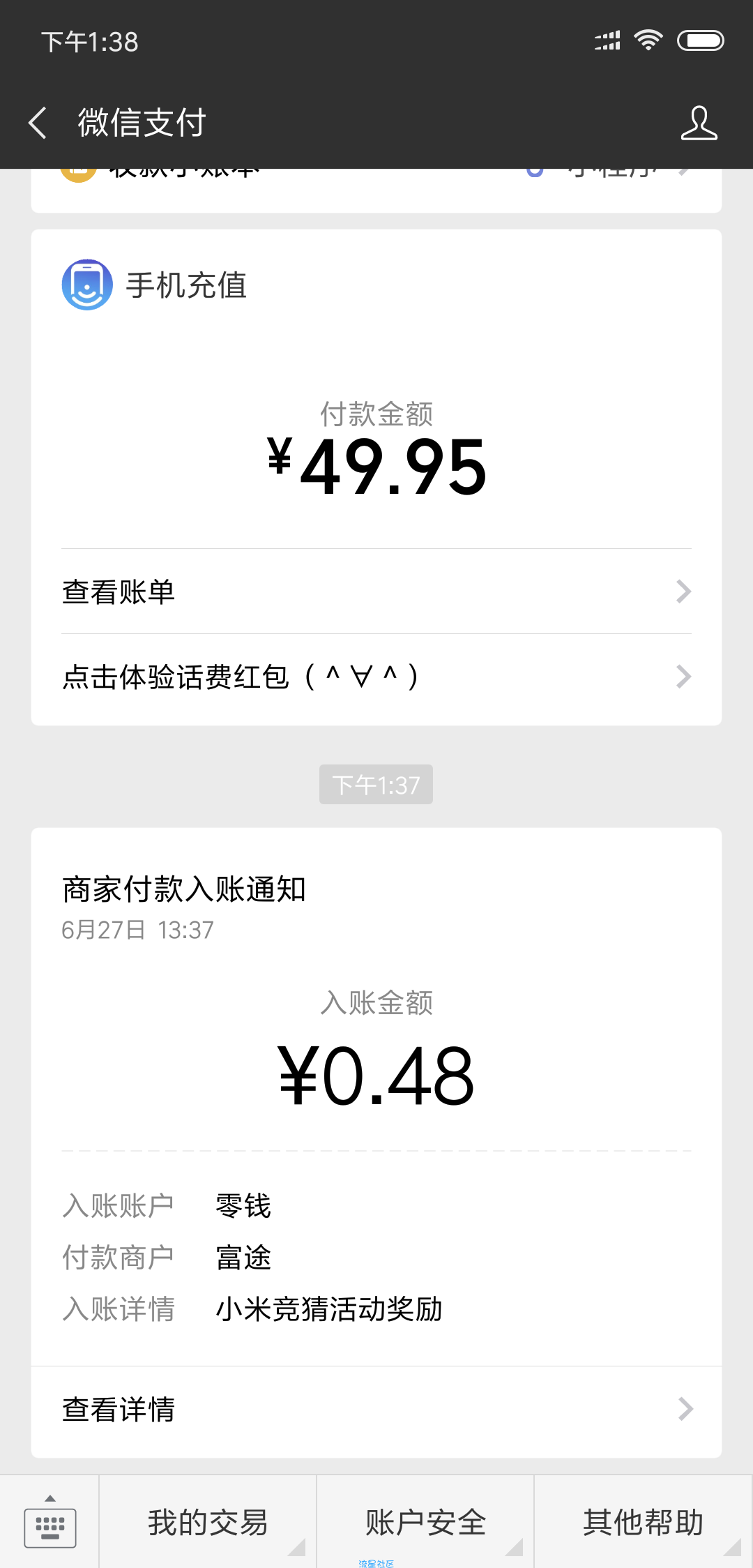
Task: Open the 账户安全 menu
Action: pos(425,1523)
